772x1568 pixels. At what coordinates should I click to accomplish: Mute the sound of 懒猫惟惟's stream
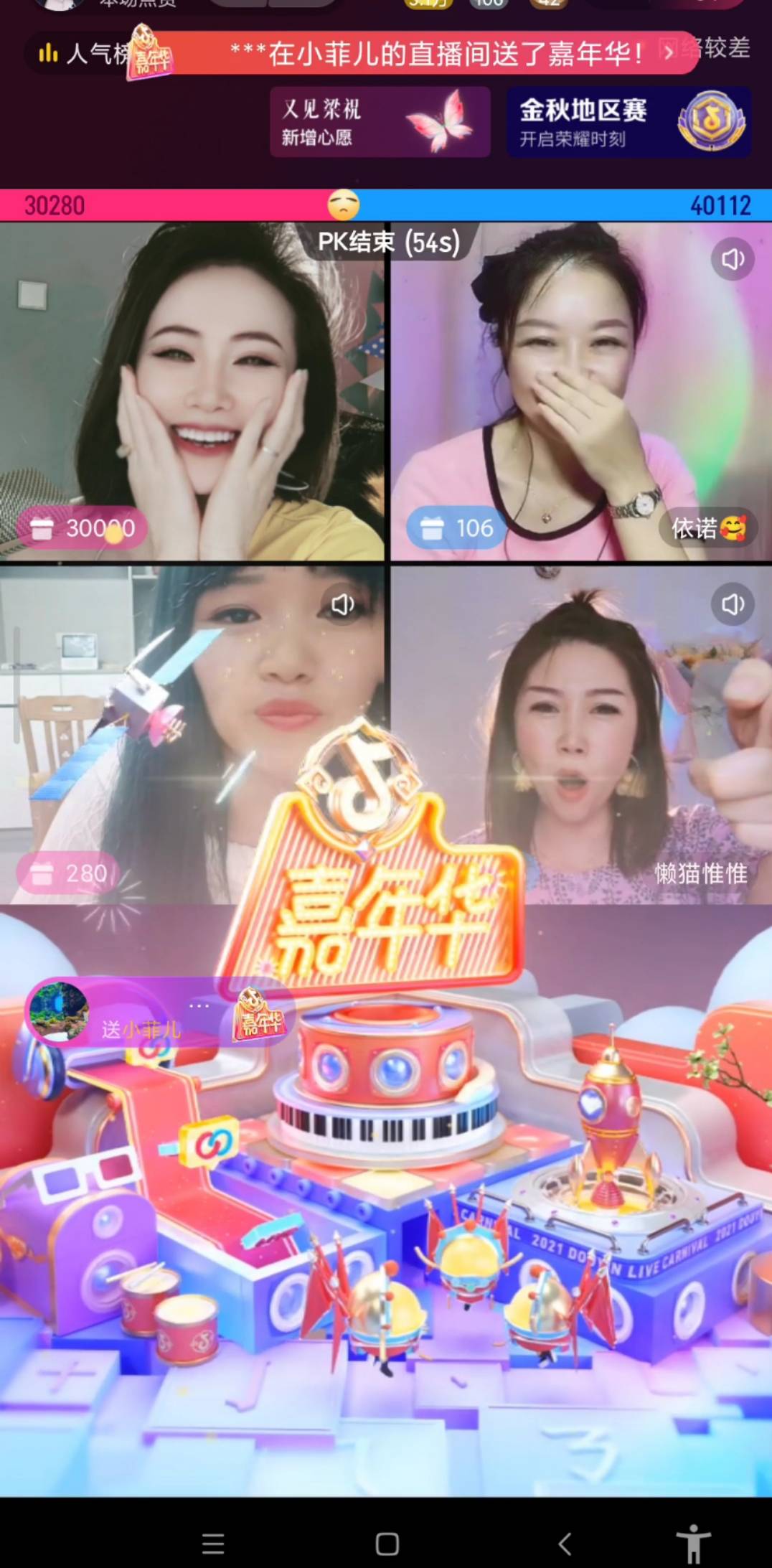click(x=733, y=604)
